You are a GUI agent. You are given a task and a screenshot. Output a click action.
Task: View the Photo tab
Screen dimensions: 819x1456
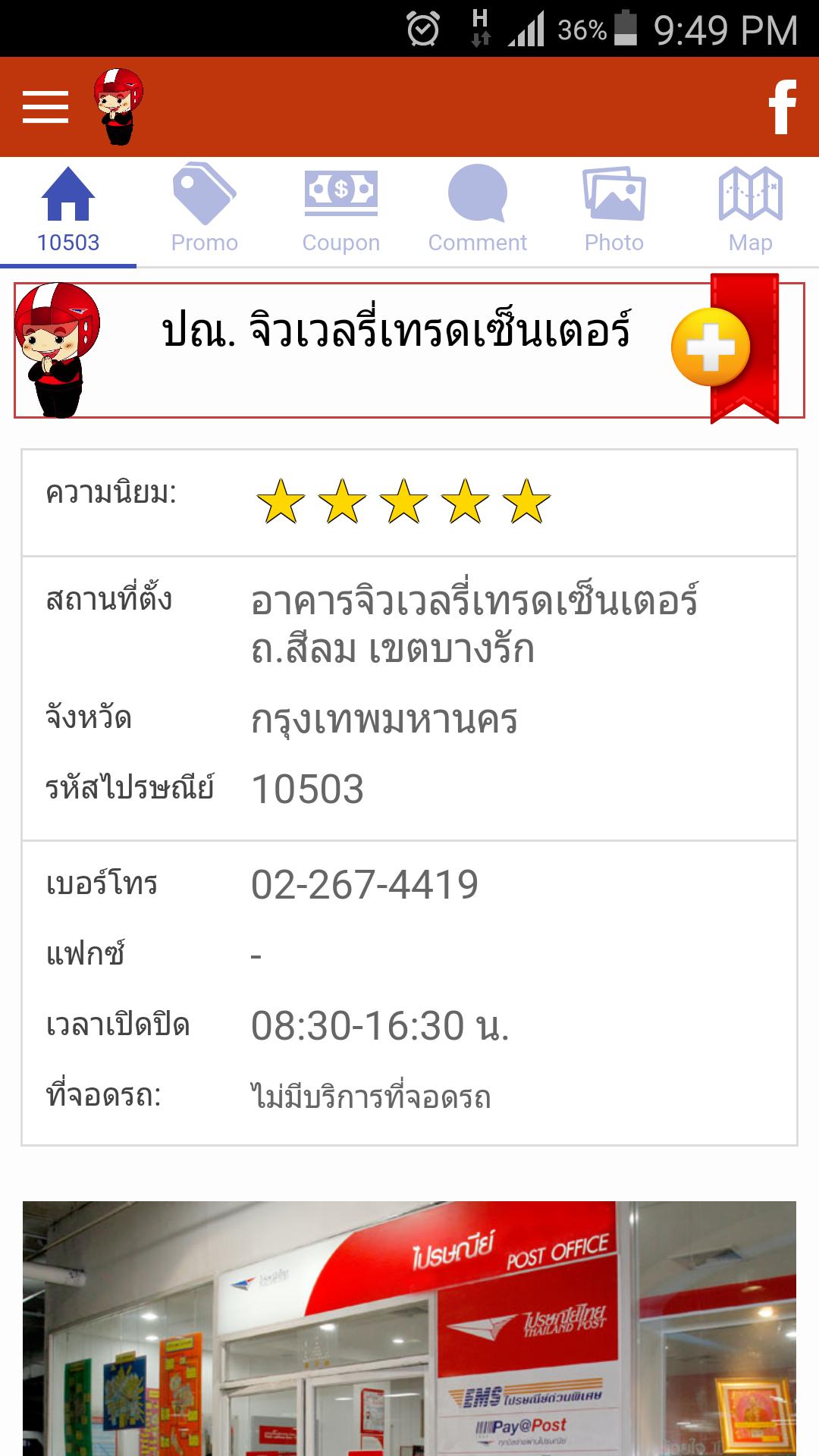pyautogui.click(x=614, y=211)
